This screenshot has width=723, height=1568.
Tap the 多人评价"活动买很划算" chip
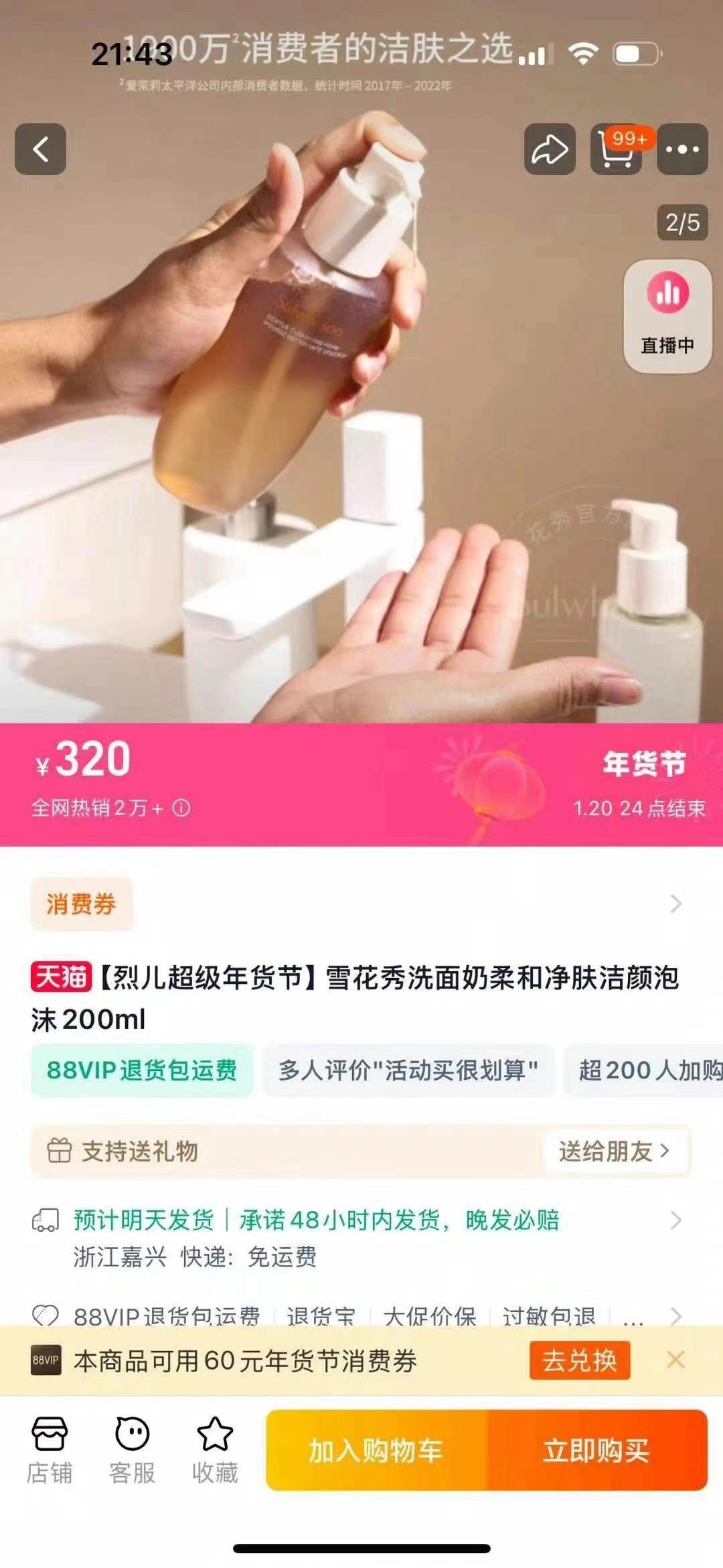(408, 1070)
